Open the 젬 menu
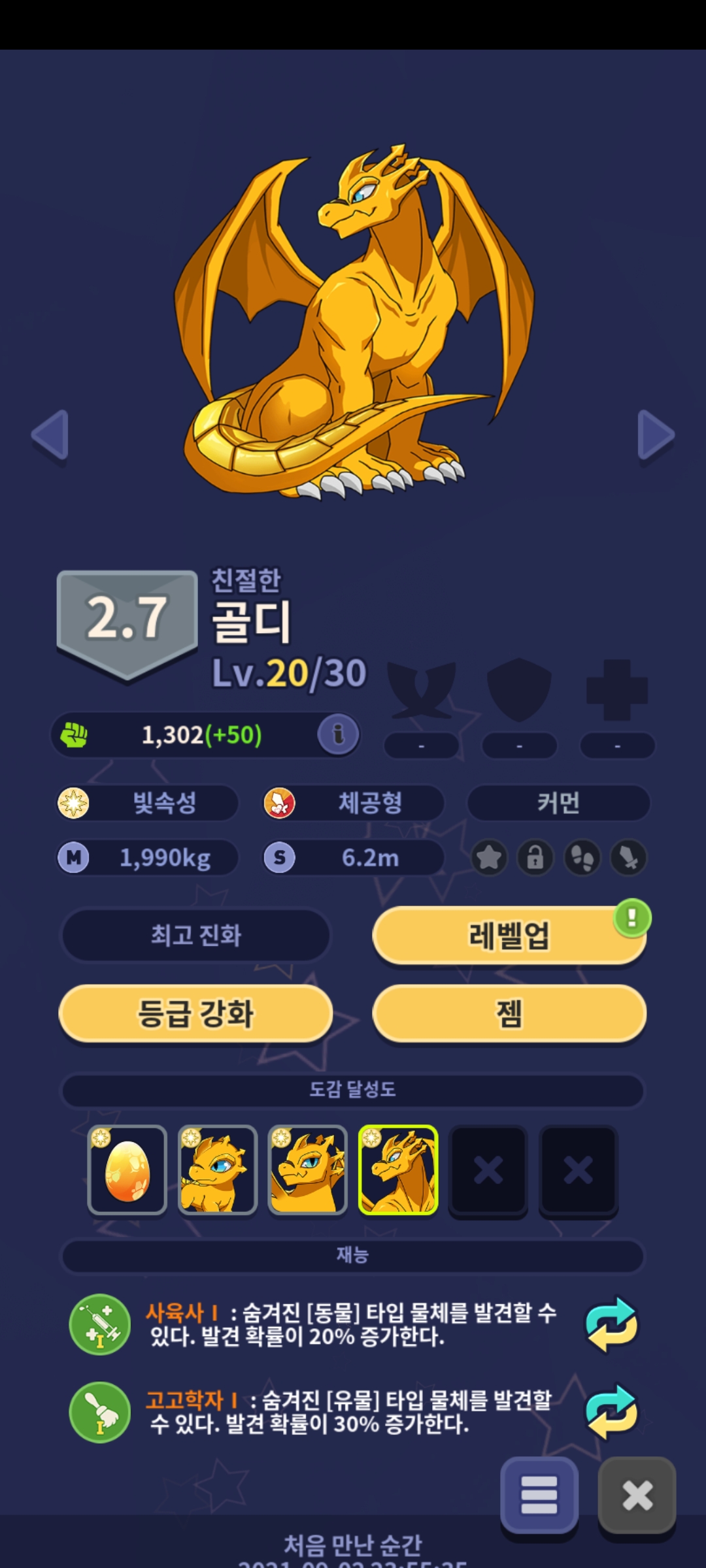Viewport: 706px width, 1568px height. coord(509,1013)
